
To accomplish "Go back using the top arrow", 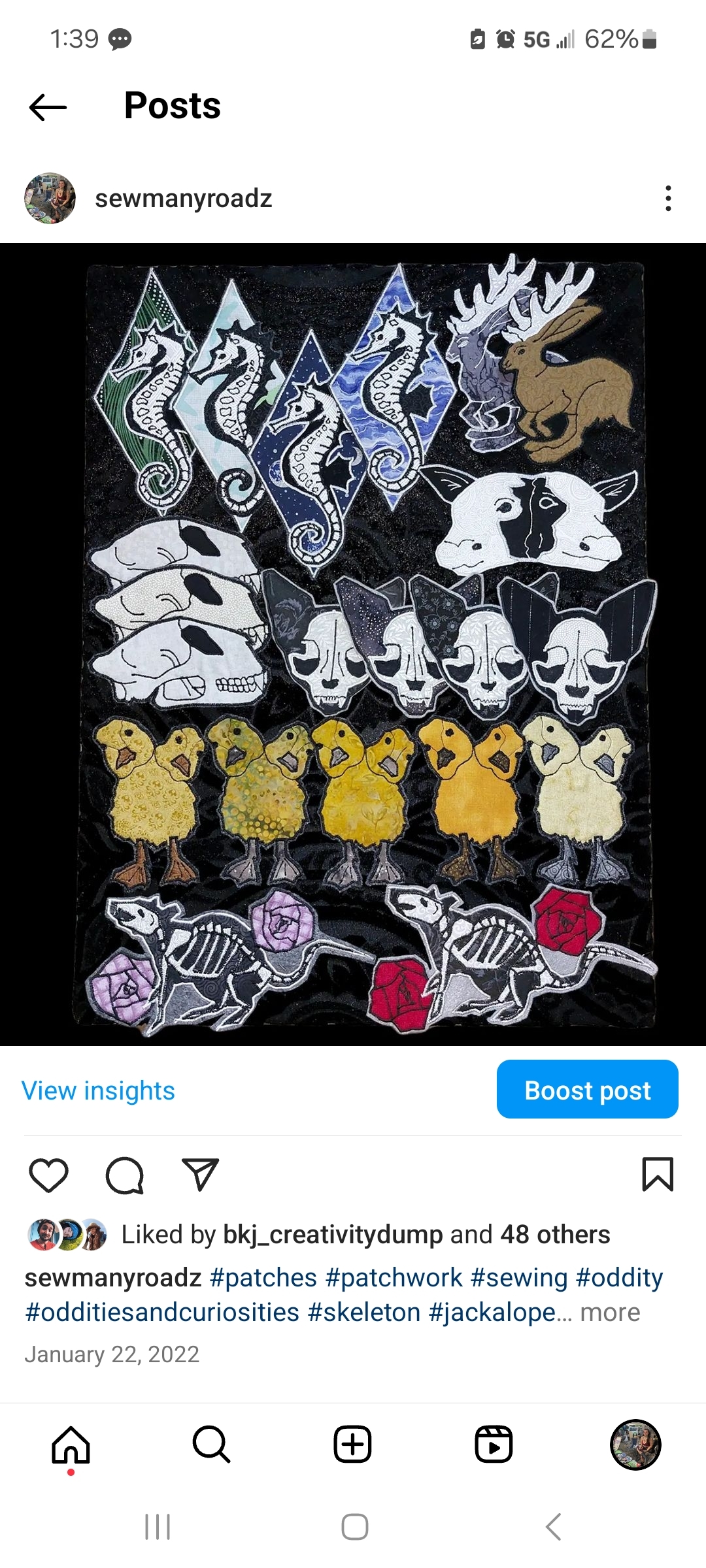I will (48, 106).
